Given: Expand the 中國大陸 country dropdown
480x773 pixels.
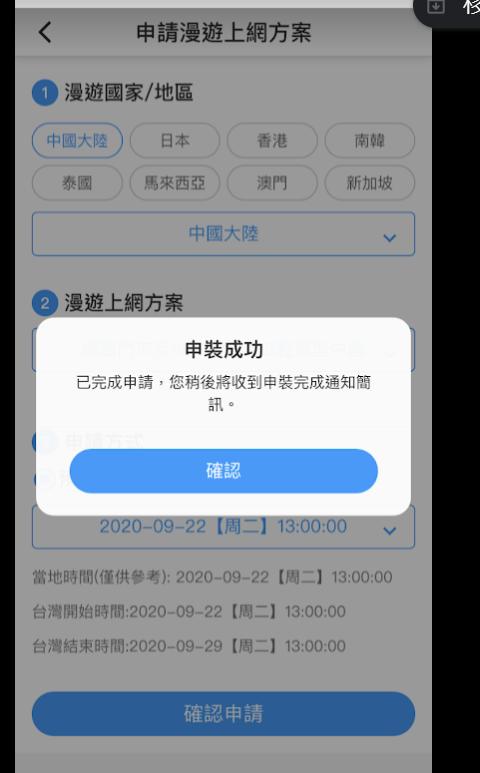Looking at the screenshot, I should coord(223,234).
